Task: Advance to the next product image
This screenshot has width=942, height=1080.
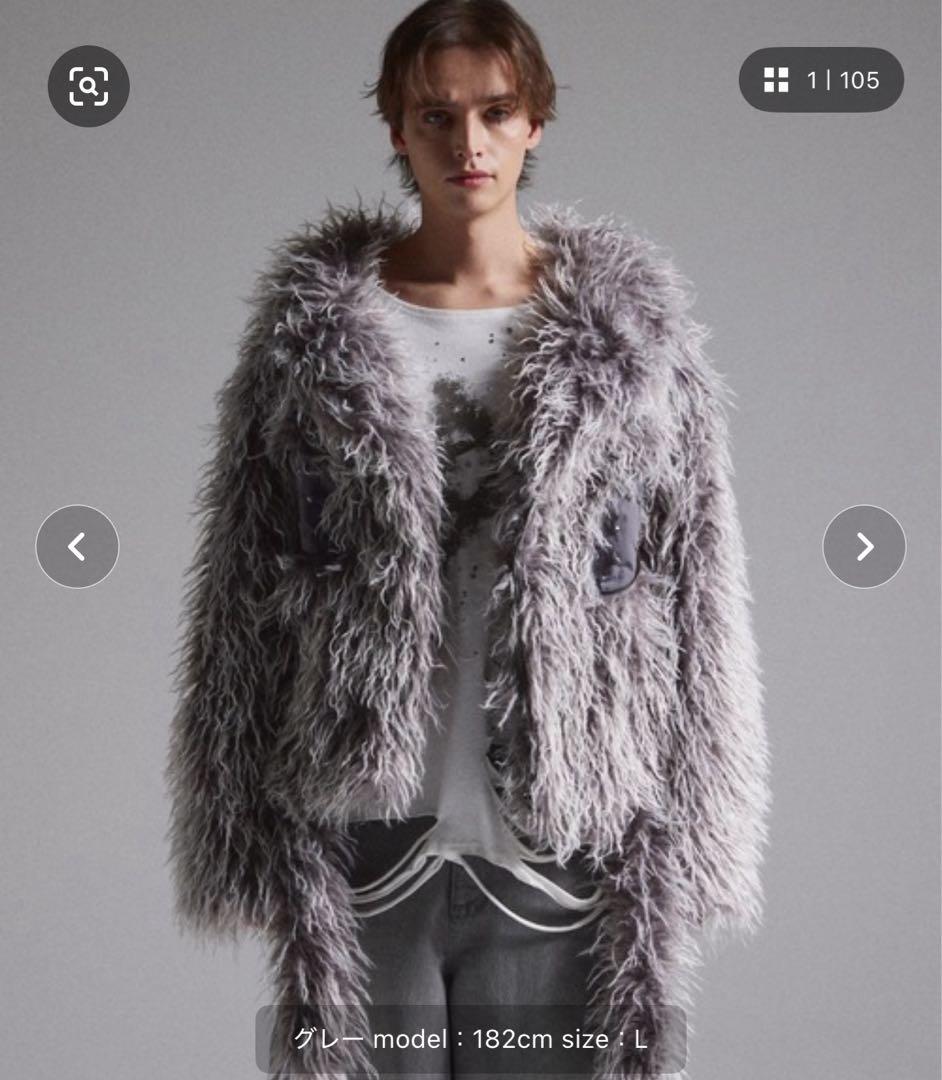Action: (x=864, y=546)
